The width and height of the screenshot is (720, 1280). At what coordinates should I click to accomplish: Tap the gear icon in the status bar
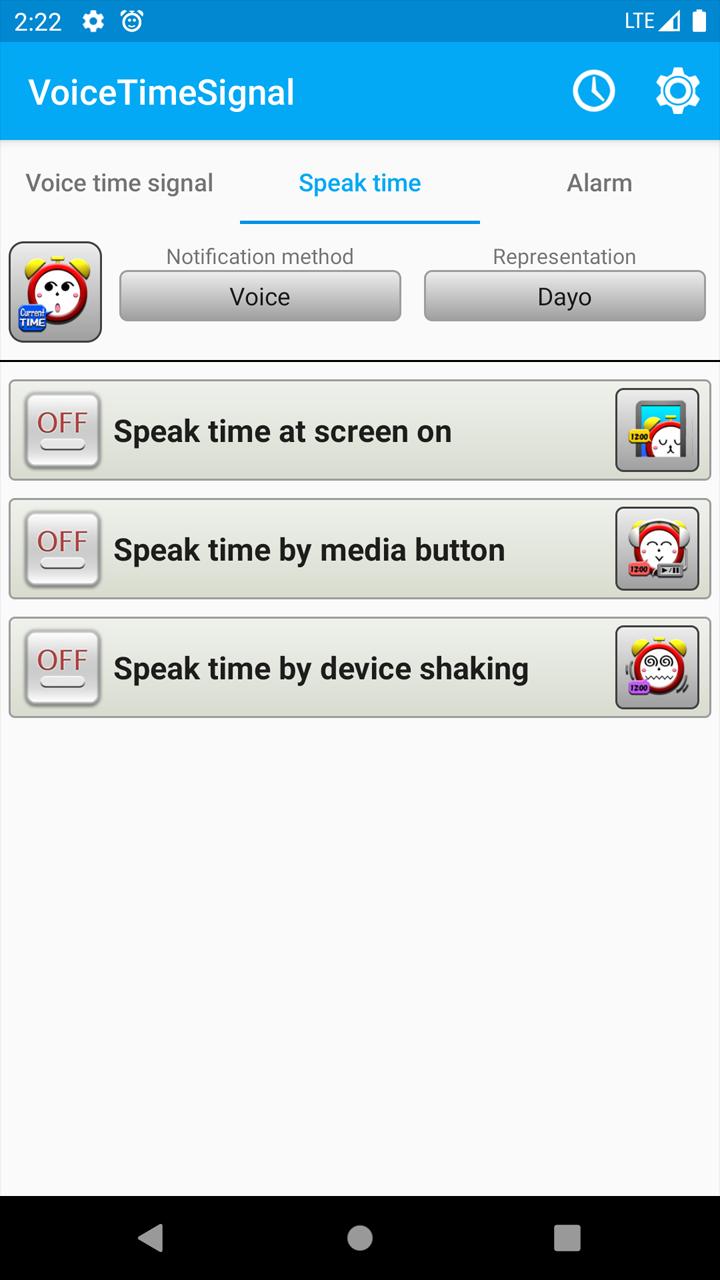(x=92, y=20)
